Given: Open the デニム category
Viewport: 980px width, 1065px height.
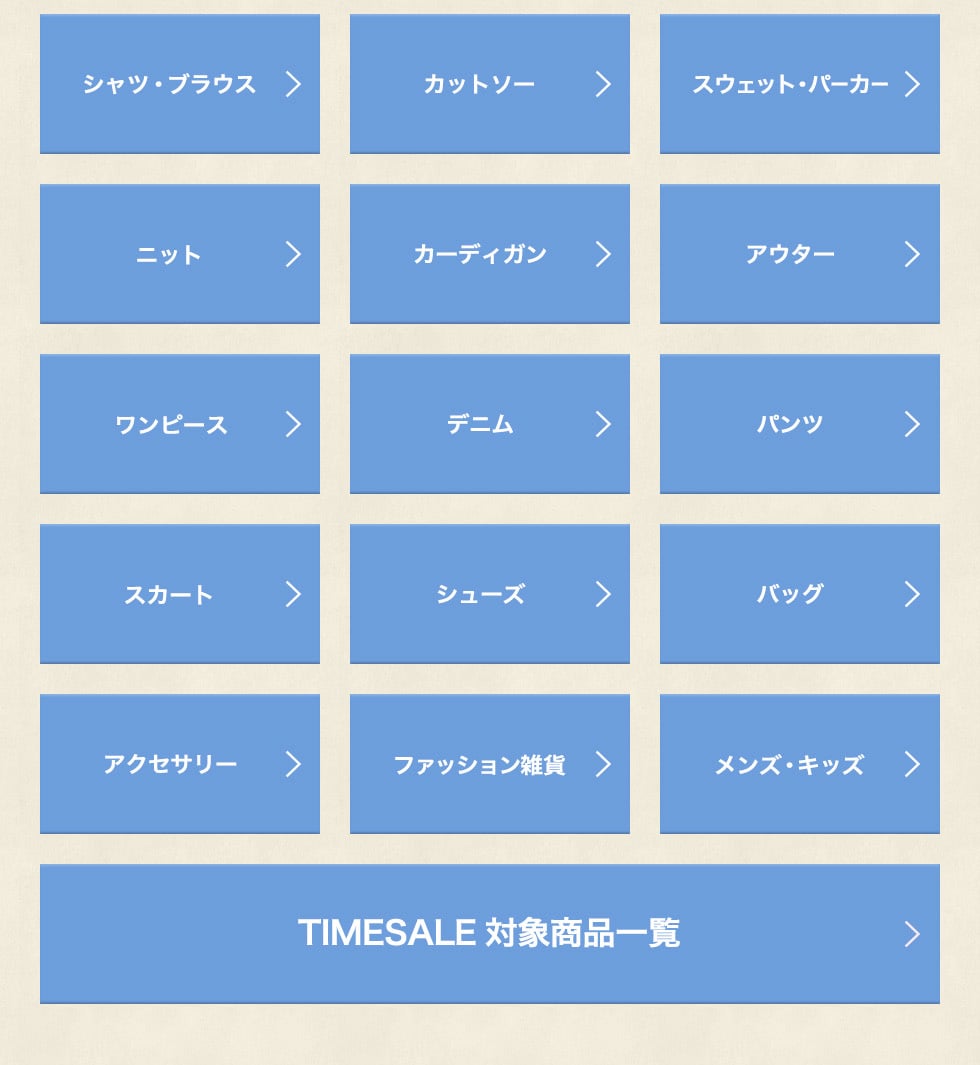Looking at the screenshot, I should tap(490, 424).
